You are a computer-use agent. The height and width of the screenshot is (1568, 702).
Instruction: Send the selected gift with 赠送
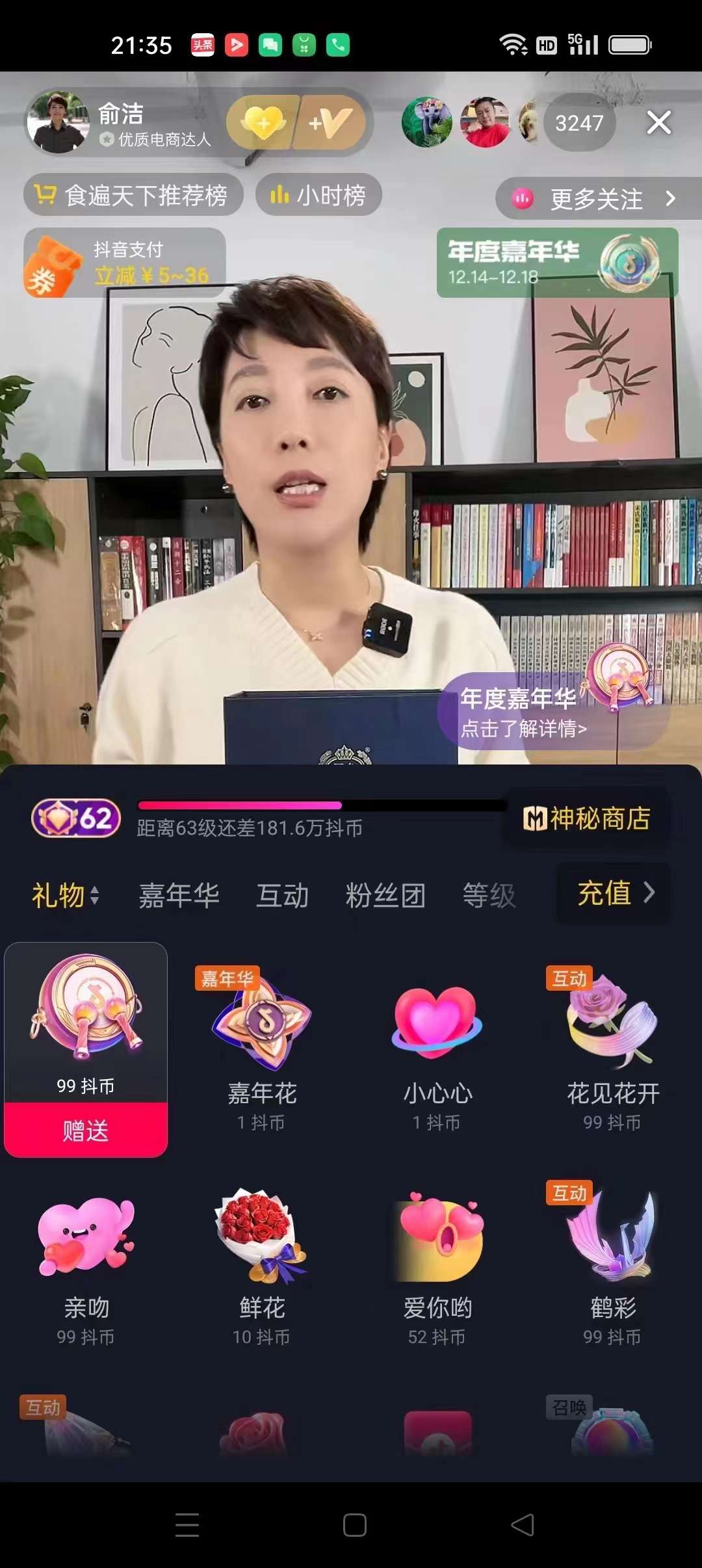tap(86, 1130)
